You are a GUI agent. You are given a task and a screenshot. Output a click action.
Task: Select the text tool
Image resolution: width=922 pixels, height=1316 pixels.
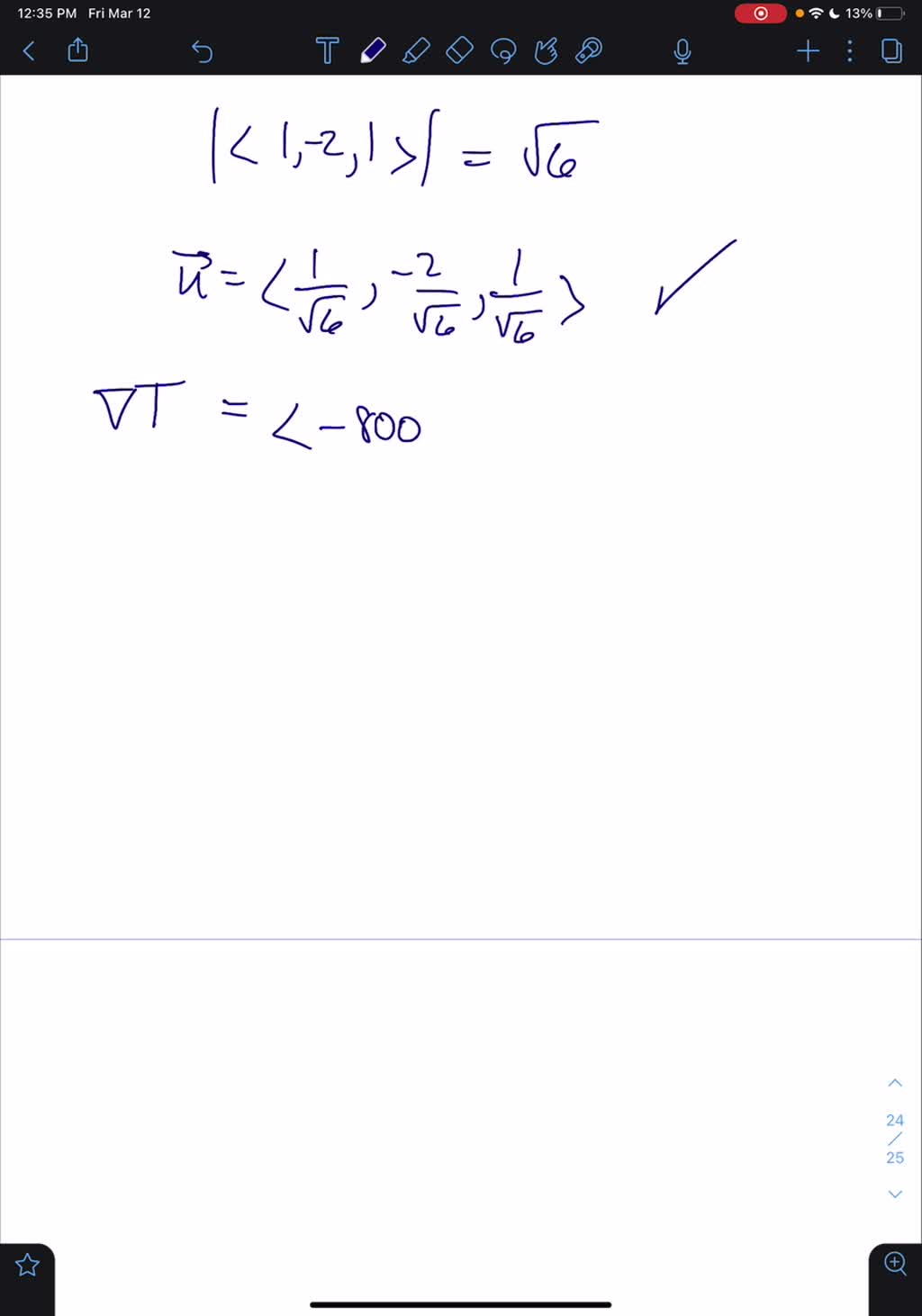click(x=328, y=51)
